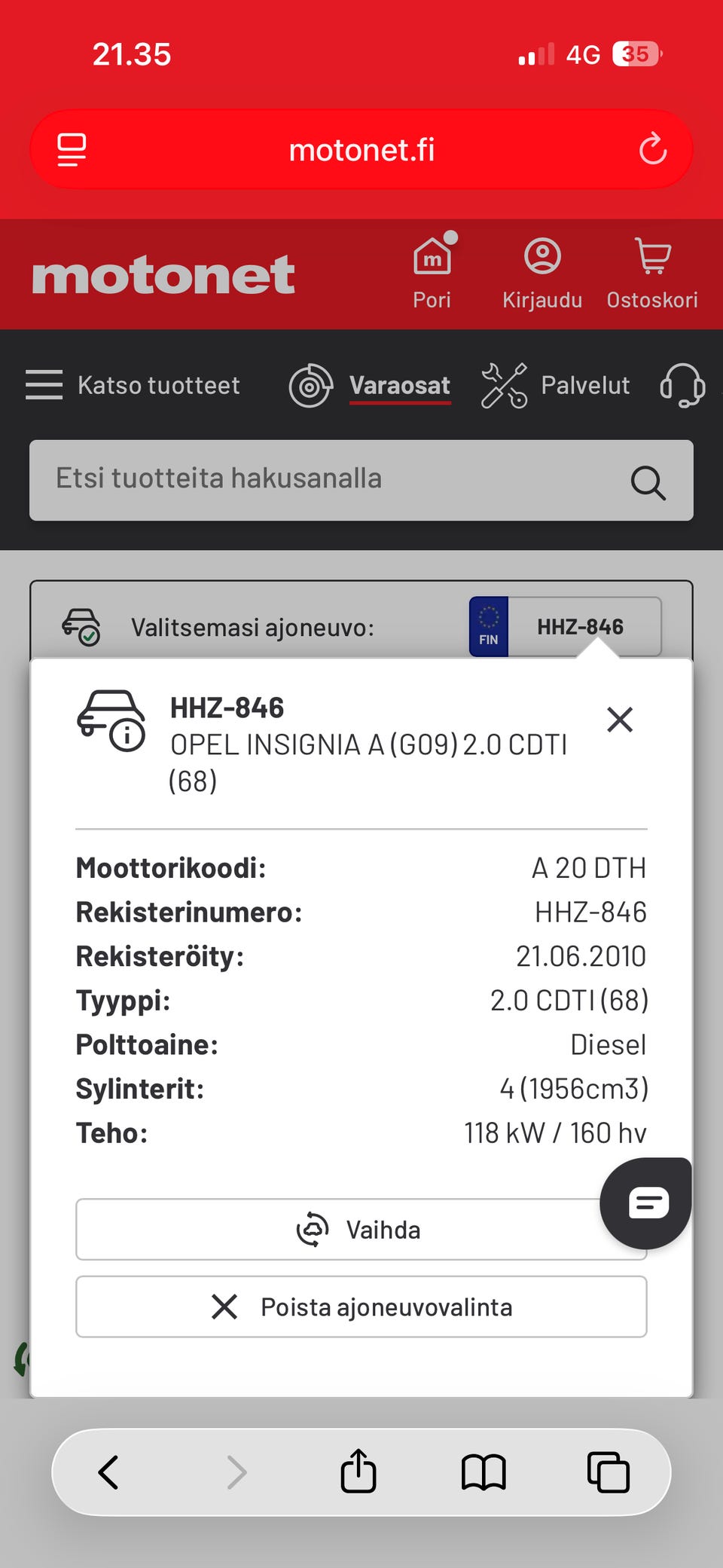Open the browser bookmarks
Screen dimensions: 723x1568
pyautogui.click(x=484, y=1472)
